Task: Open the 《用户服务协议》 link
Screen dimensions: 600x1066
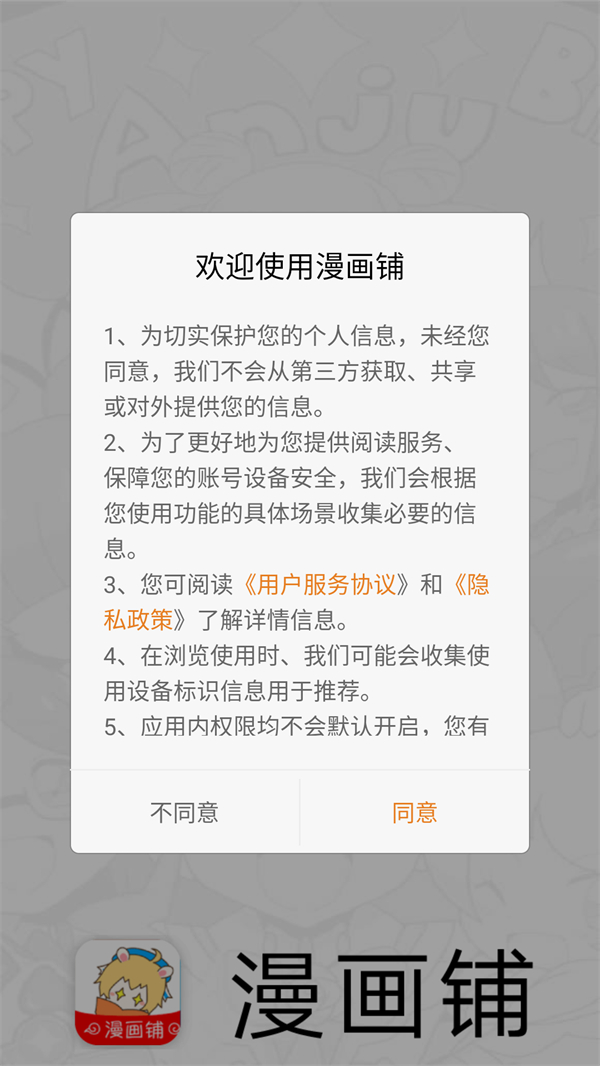Action: [x=327, y=585]
